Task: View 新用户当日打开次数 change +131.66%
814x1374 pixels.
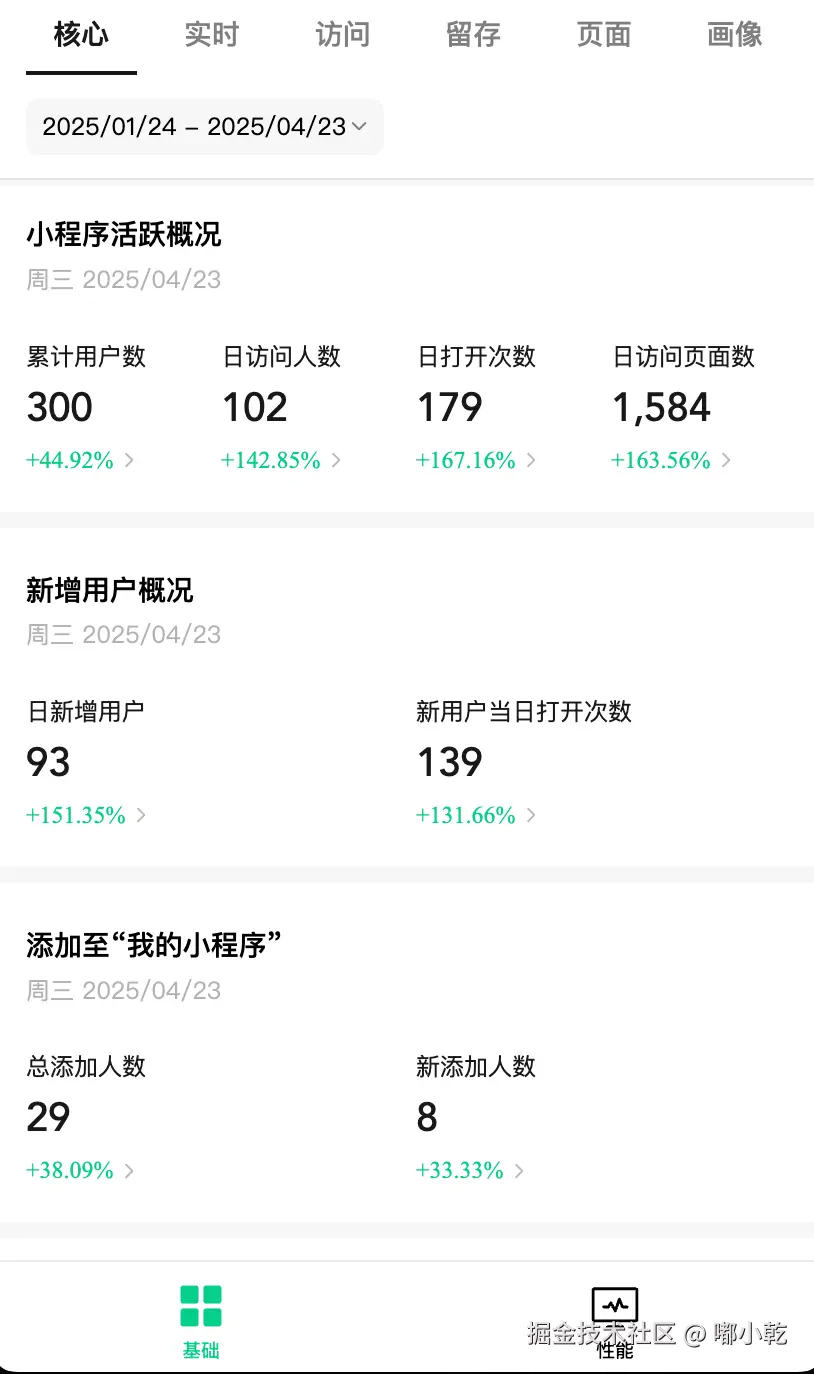Action: point(476,815)
